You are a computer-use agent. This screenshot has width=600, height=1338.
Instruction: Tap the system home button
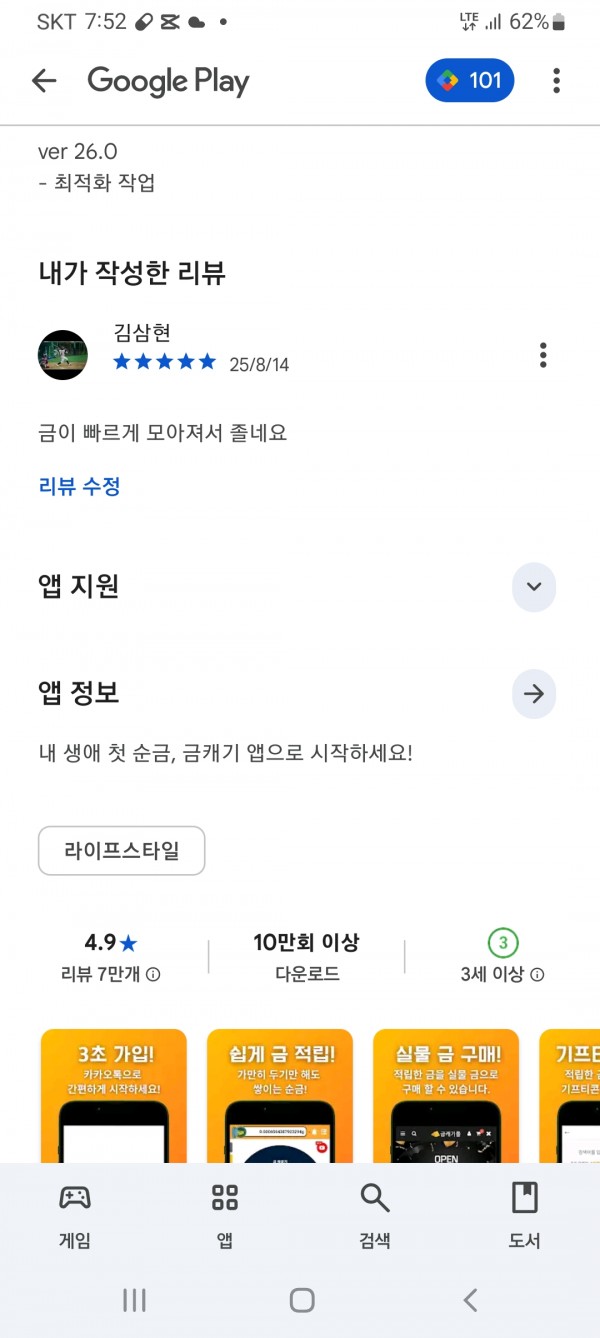(x=302, y=1300)
